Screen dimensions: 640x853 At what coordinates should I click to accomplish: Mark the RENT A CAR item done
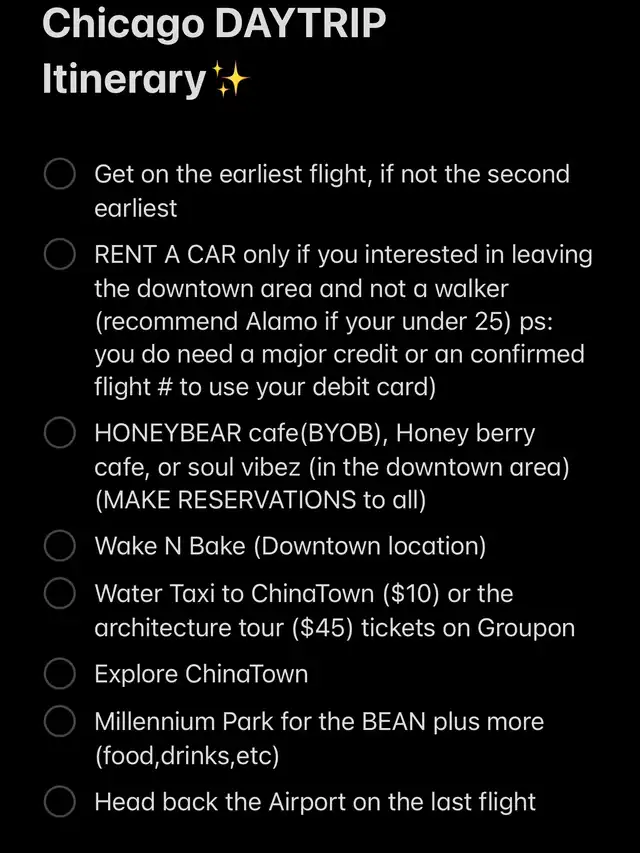[61, 255]
